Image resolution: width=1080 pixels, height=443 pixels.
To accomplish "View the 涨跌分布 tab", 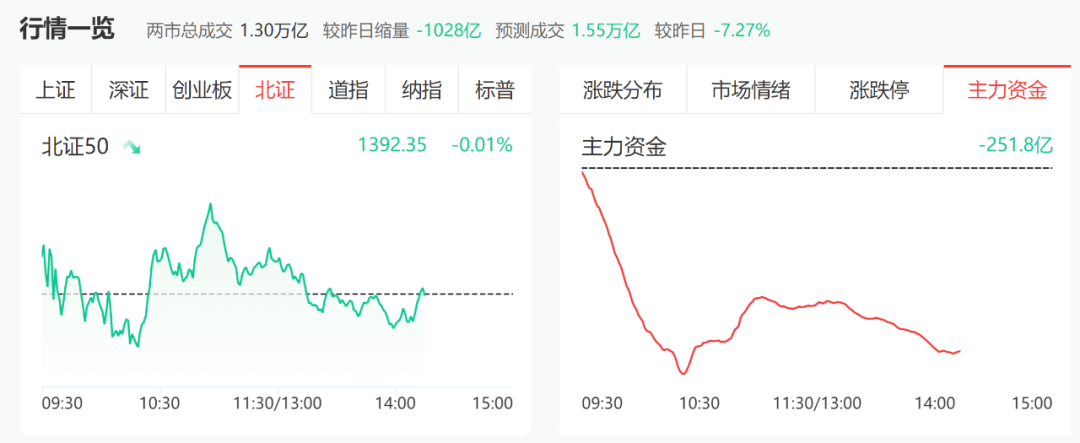I will tap(622, 90).
